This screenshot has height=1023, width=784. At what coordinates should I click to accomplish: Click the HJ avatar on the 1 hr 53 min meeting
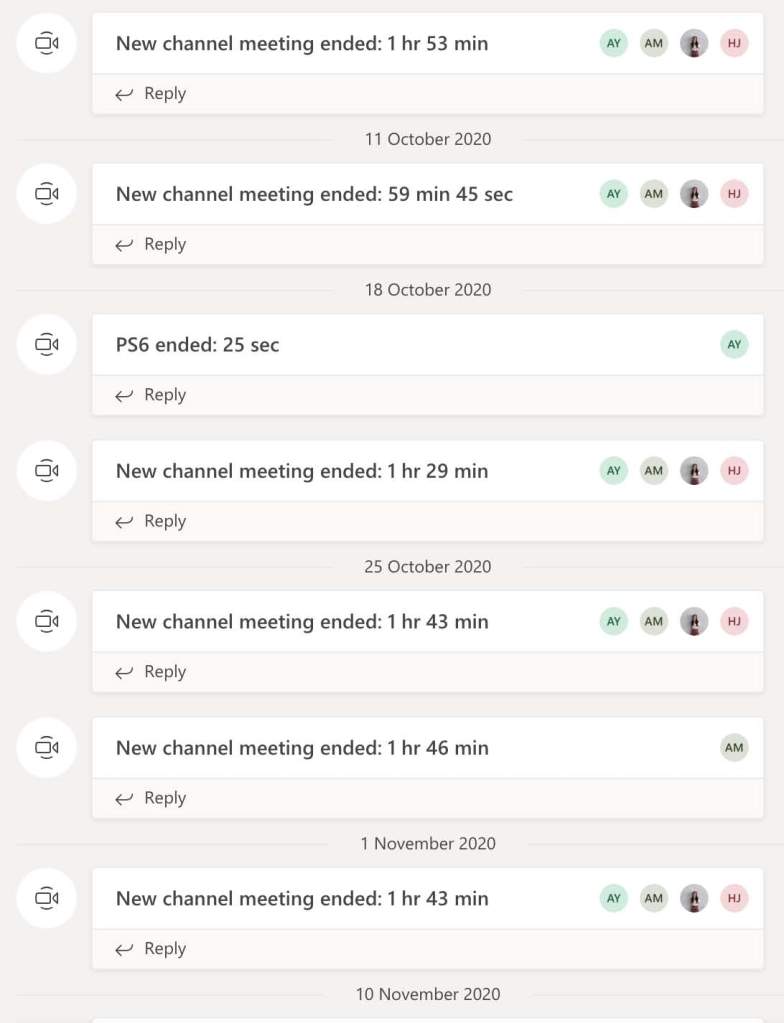pos(734,43)
